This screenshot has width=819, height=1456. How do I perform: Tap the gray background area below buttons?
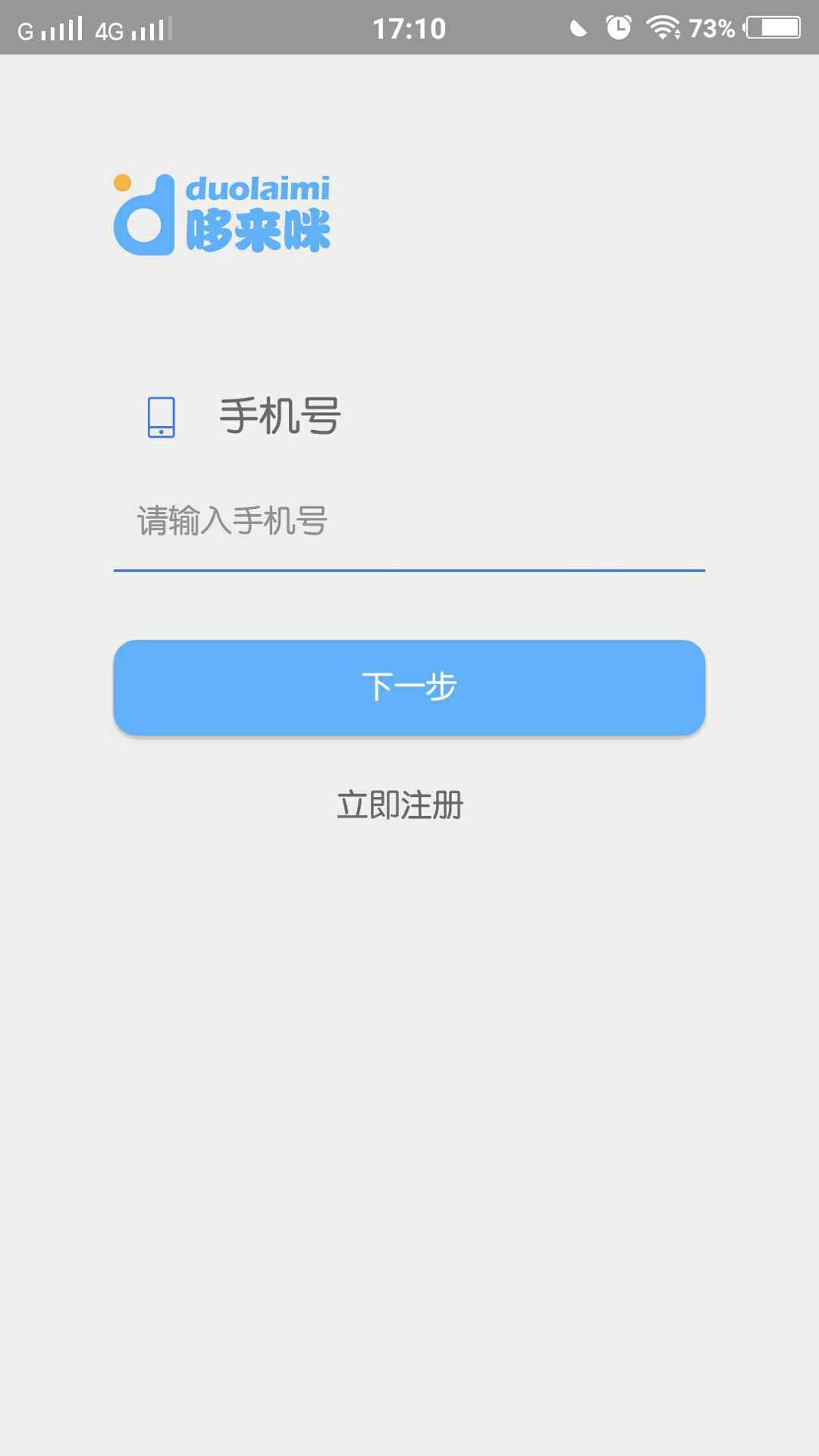tap(409, 1073)
